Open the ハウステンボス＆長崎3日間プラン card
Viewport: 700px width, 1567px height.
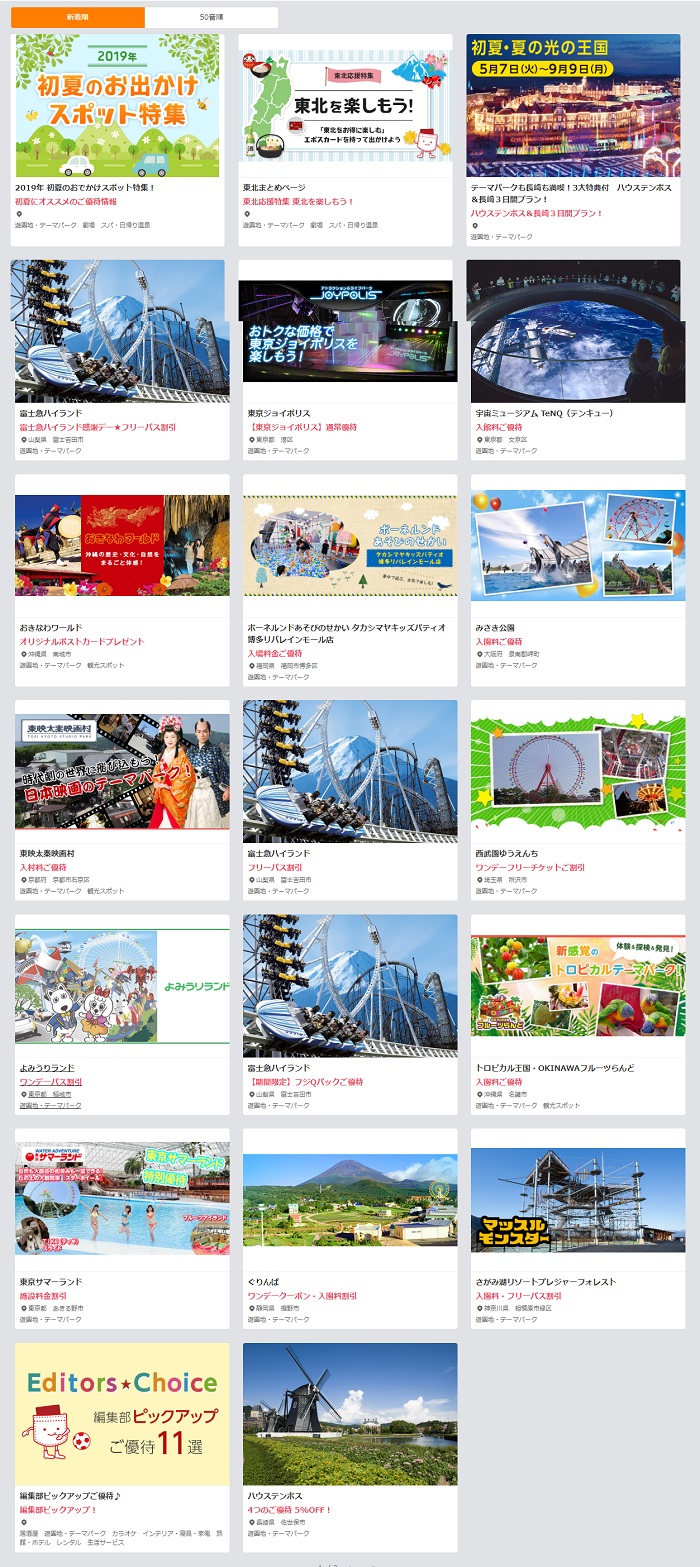pyautogui.click(x=573, y=106)
